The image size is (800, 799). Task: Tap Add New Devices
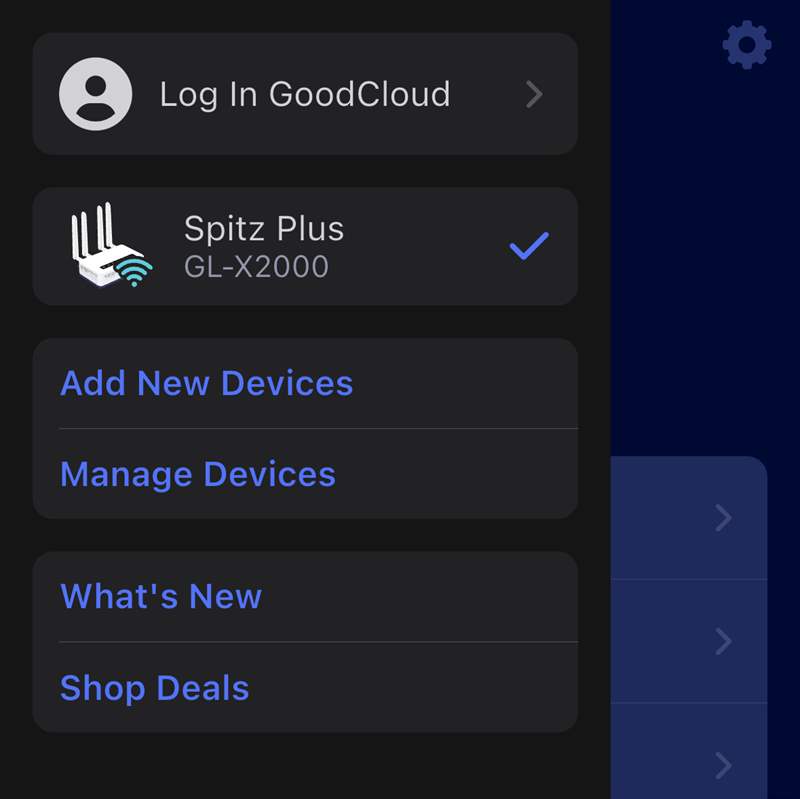207,383
